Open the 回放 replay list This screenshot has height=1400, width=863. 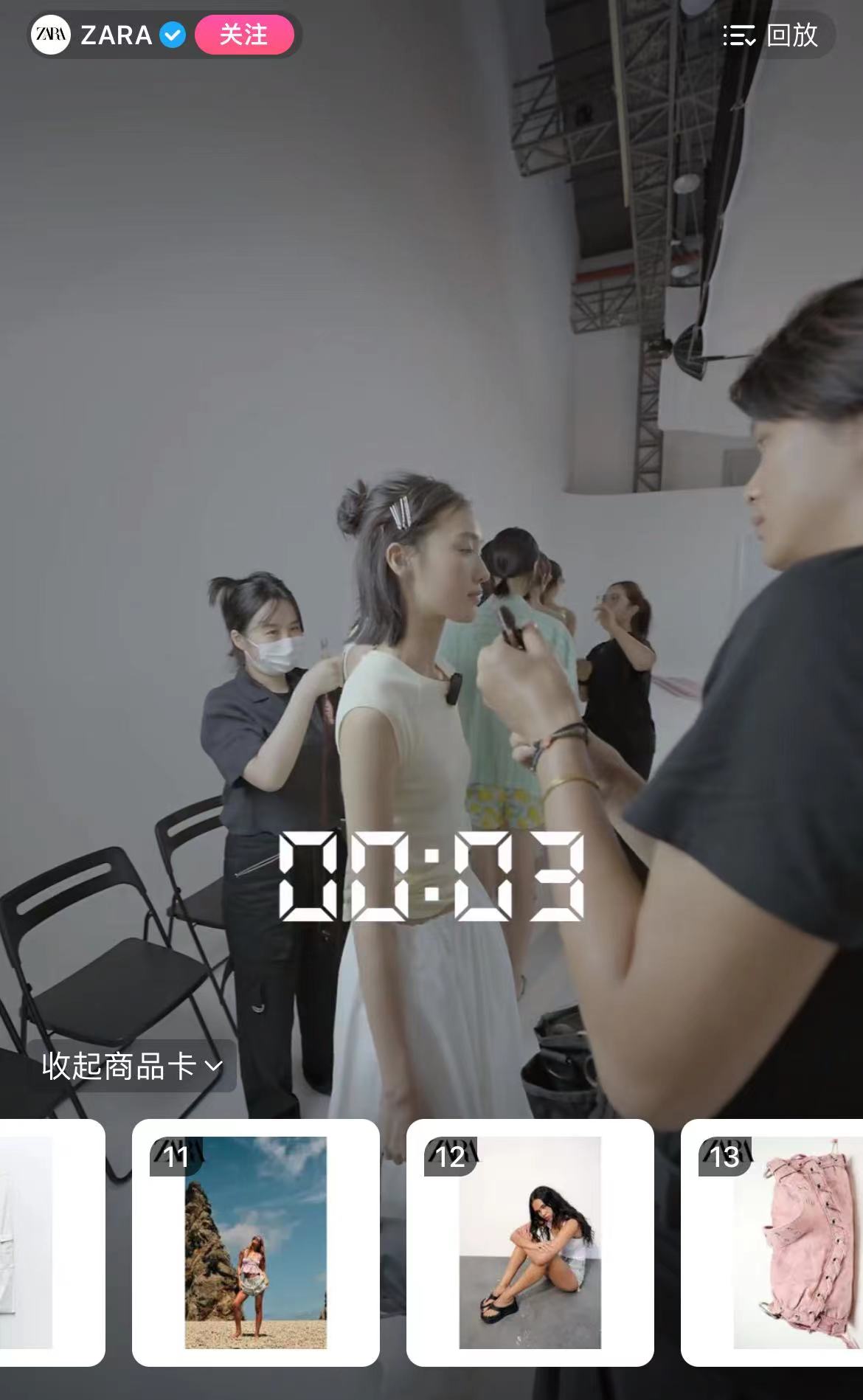pos(772,35)
